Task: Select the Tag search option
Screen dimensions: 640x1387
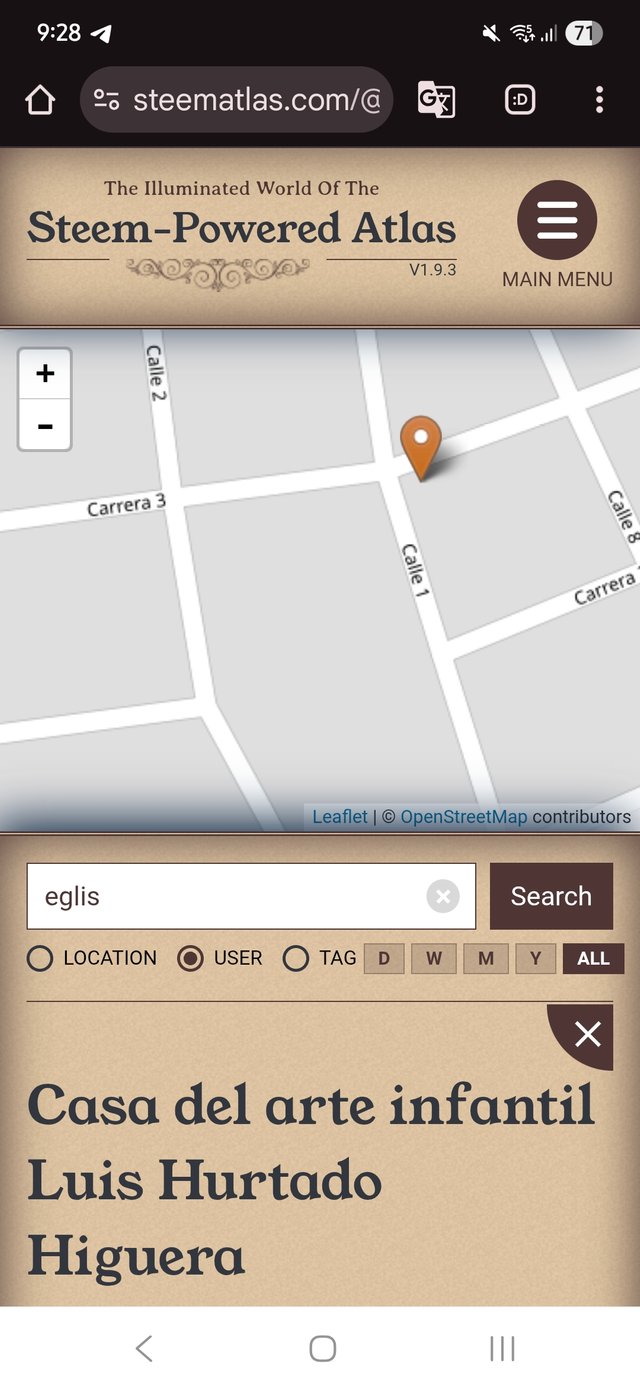Action: coord(296,959)
